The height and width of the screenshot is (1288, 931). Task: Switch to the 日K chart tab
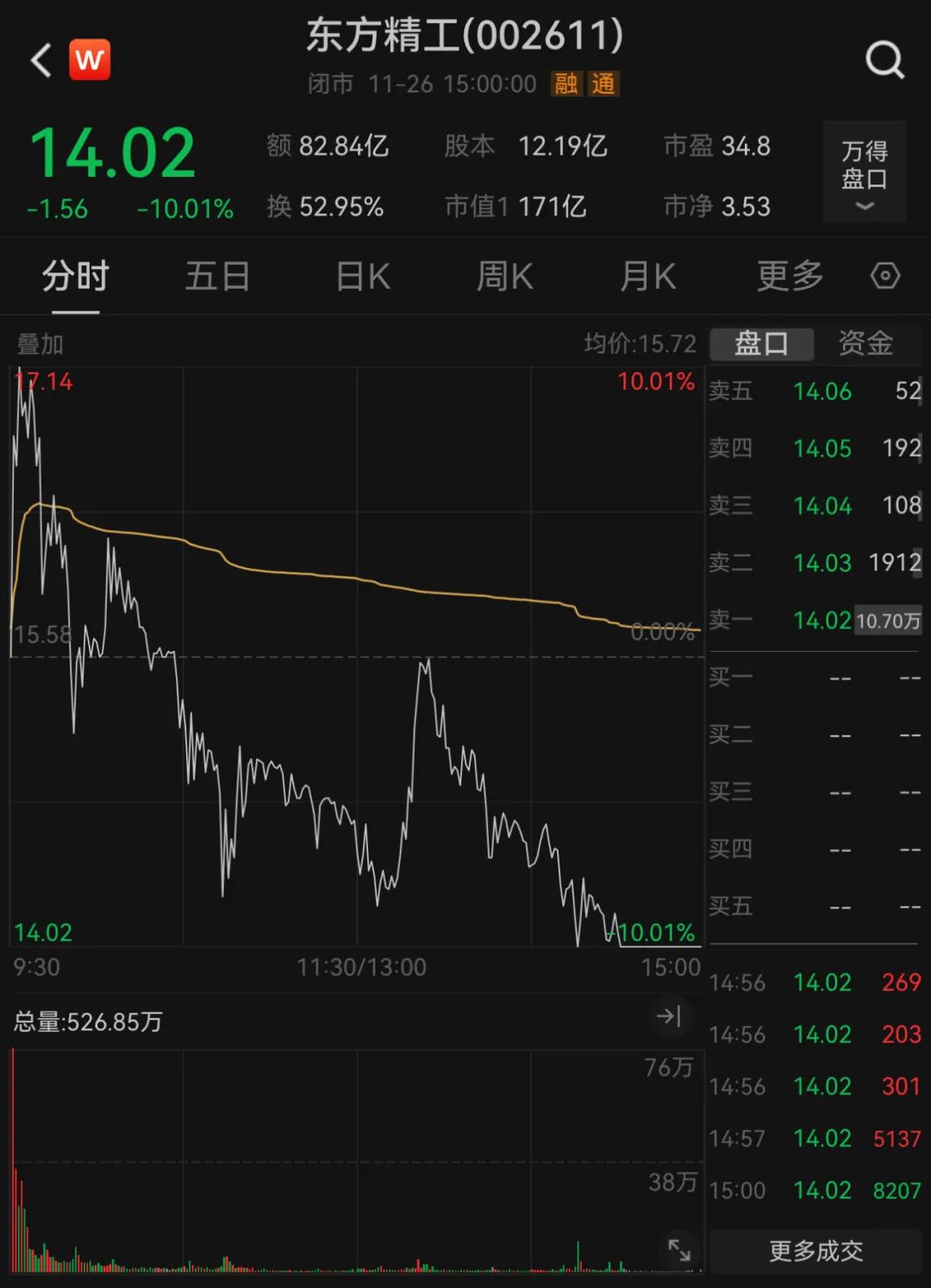pyautogui.click(x=362, y=277)
